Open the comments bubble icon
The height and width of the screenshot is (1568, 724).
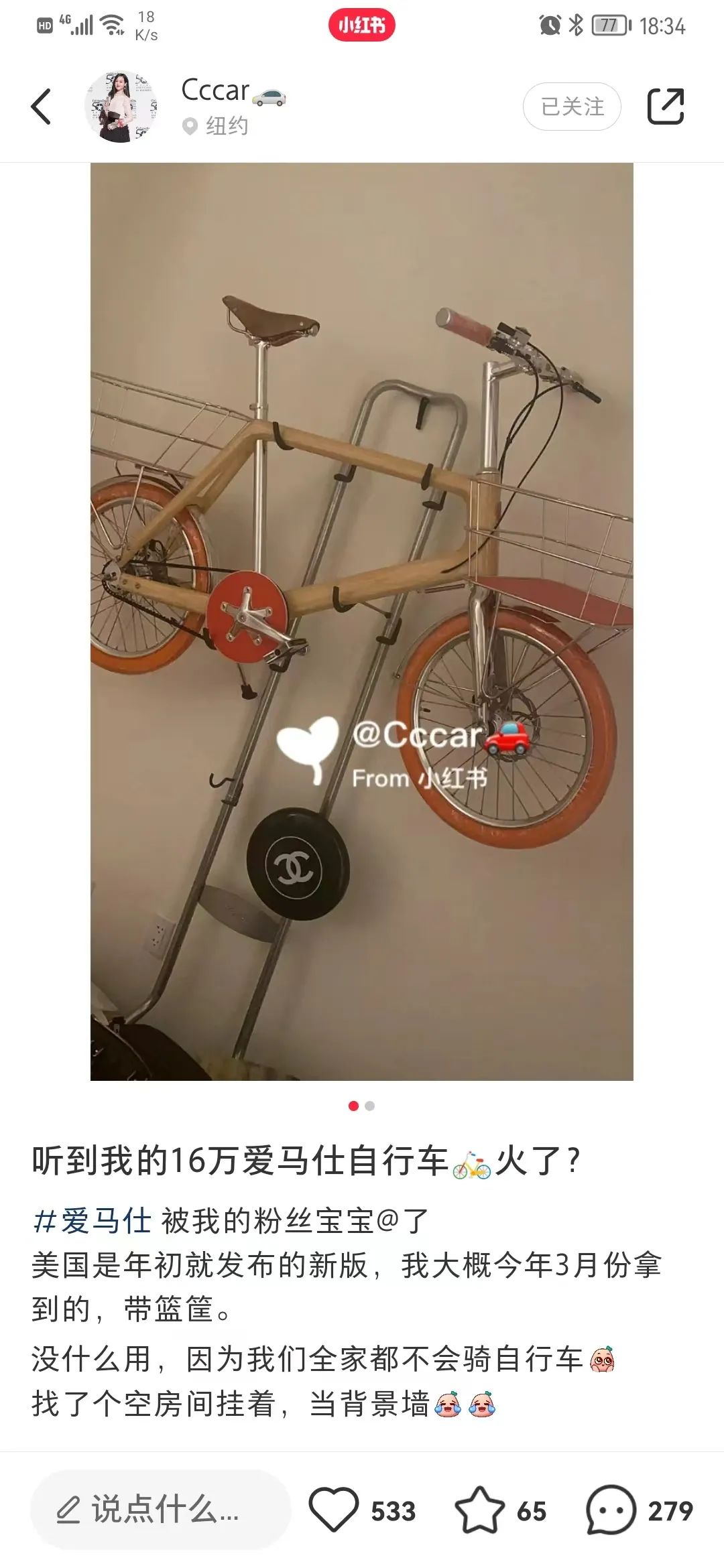tap(611, 1510)
